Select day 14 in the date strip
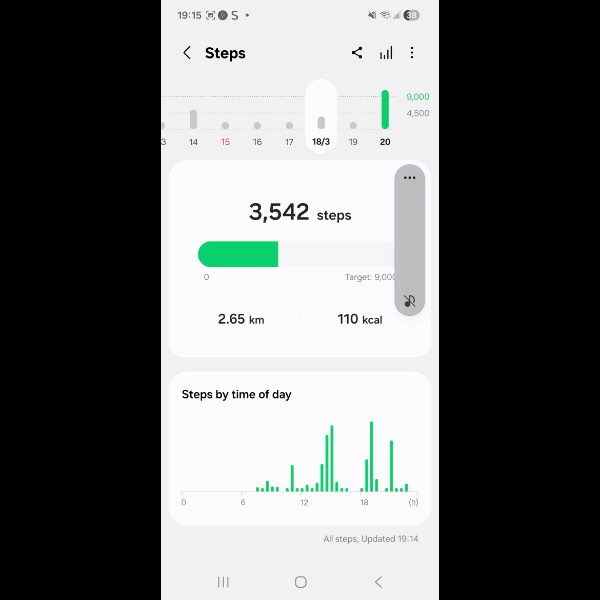Screen dimensions: 600x600 193,125
